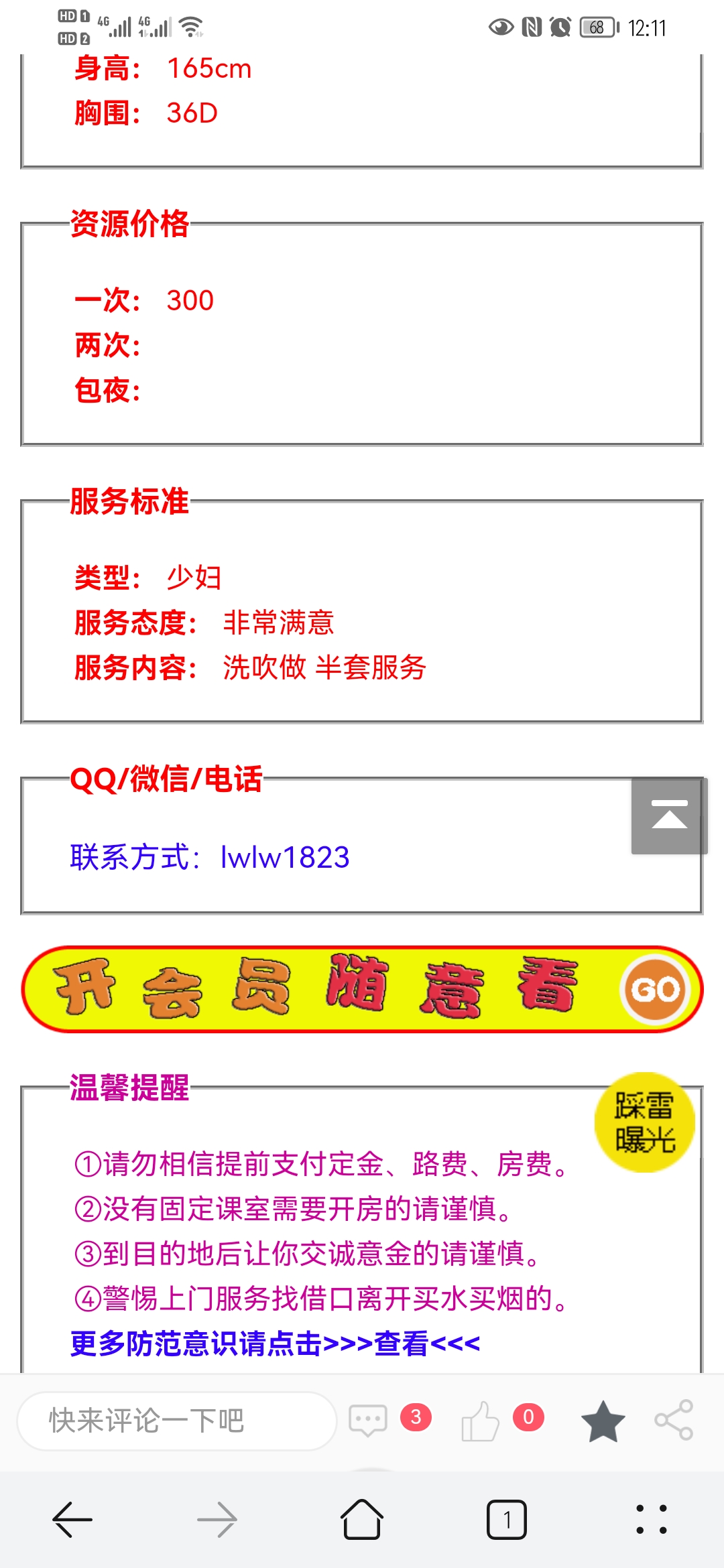
Task: Open the browser tabs switcher
Action: click(x=507, y=1520)
